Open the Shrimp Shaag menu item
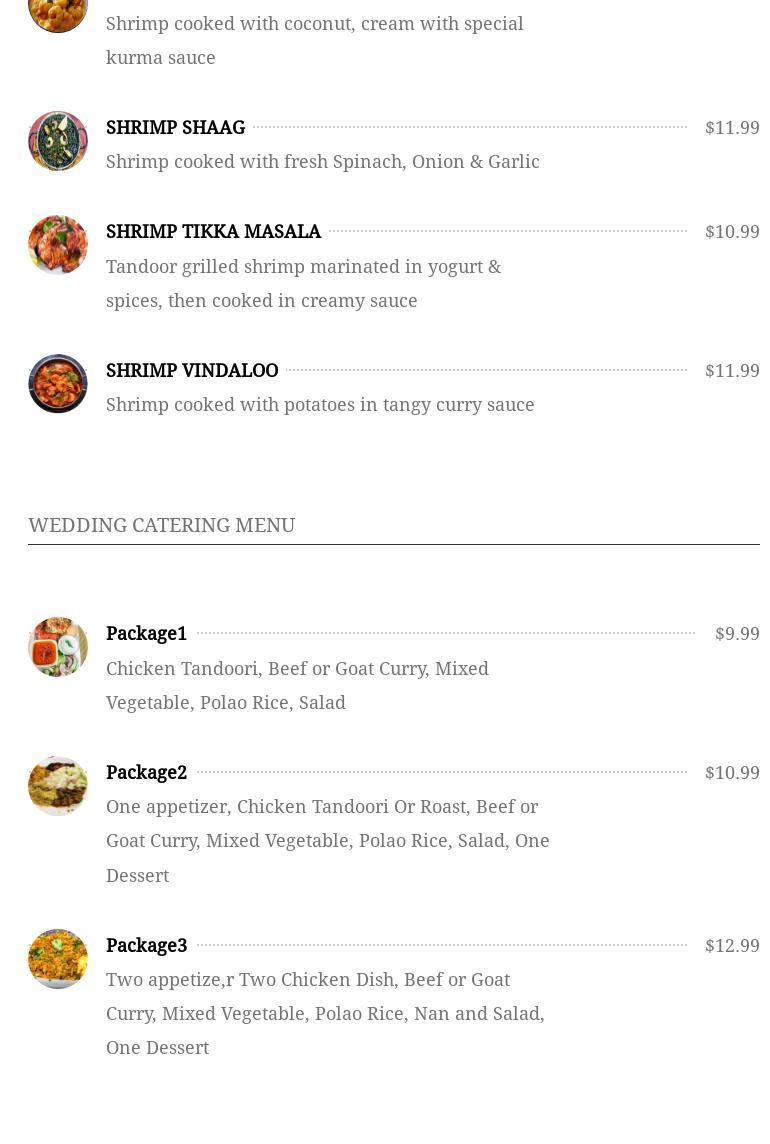This screenshot has height=1144, width=770. tap(176, 128)
